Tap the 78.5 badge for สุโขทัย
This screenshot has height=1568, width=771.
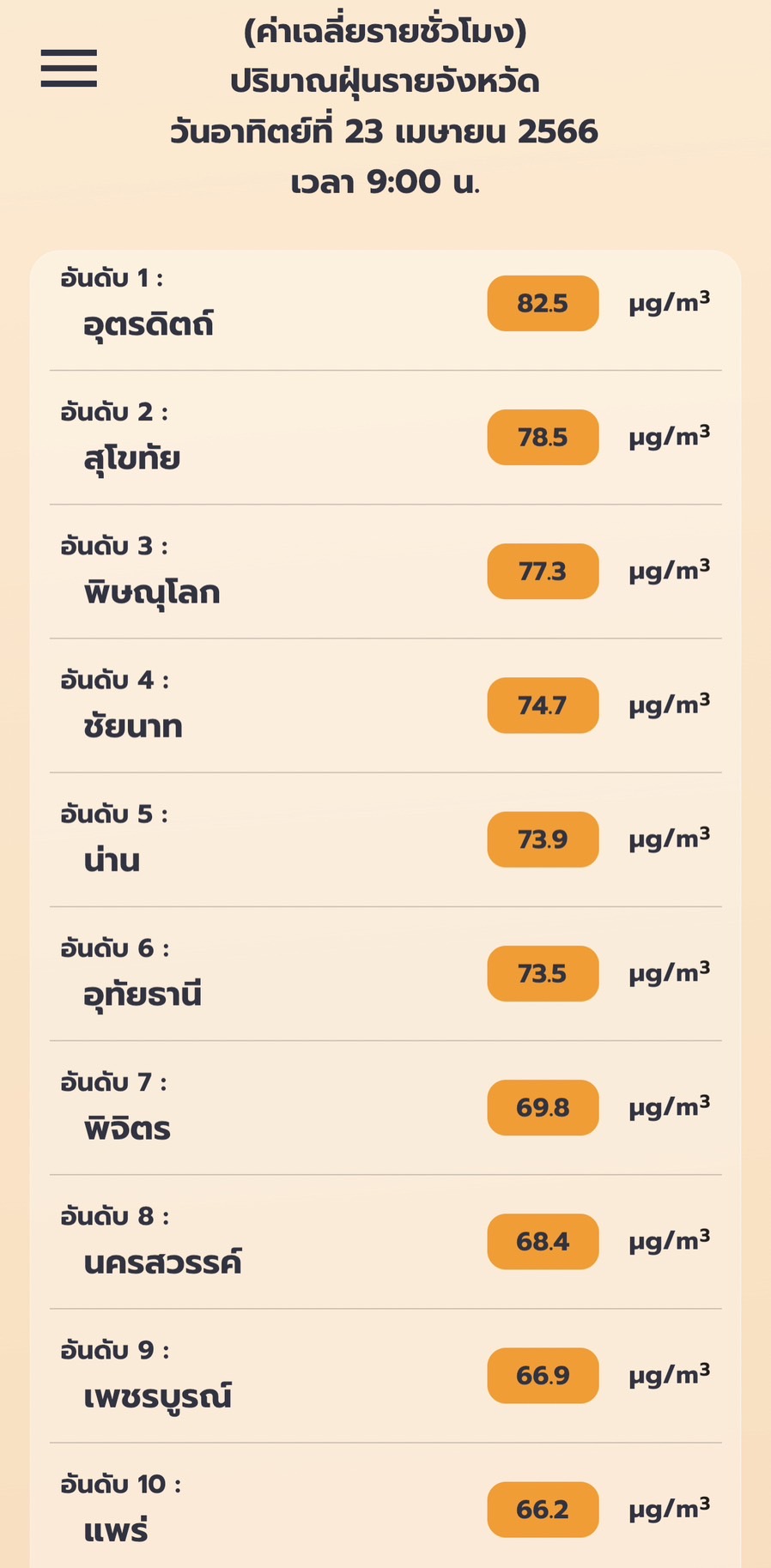(541, 437)
